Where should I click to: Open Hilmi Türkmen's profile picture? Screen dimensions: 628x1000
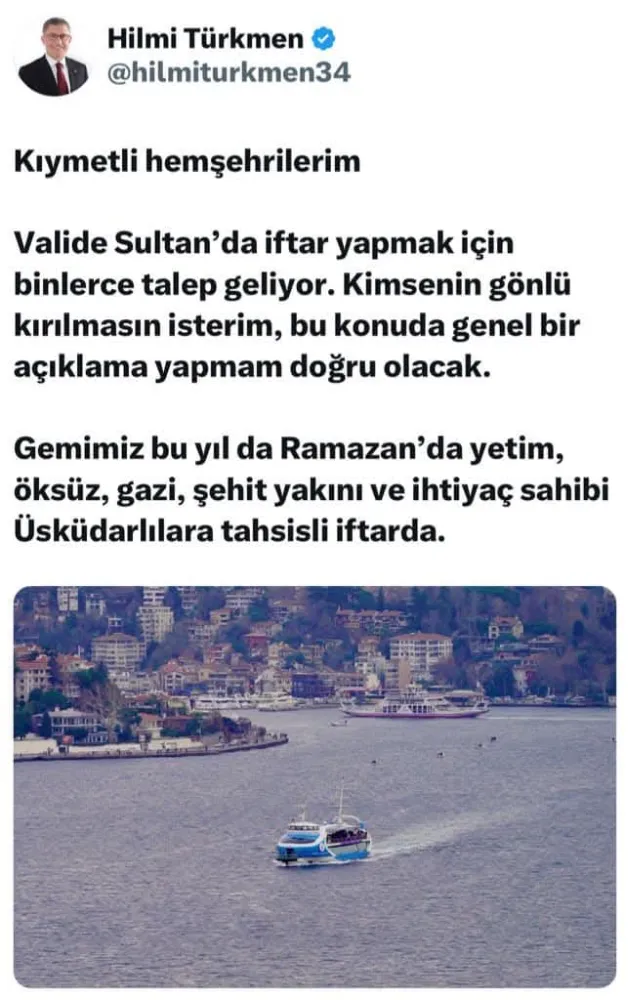click(x=53, y=58)
